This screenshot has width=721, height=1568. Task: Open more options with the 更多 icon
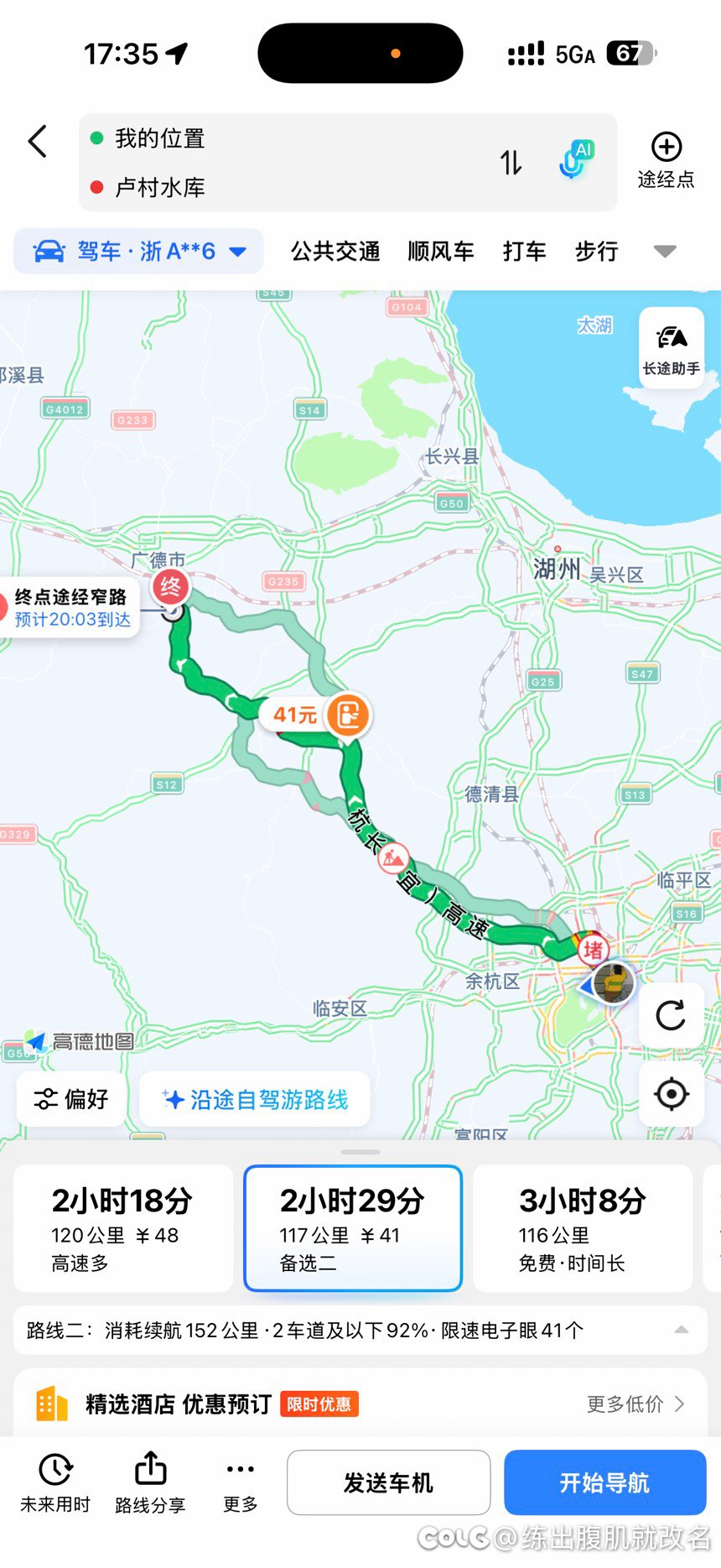tap(239, 1482)
